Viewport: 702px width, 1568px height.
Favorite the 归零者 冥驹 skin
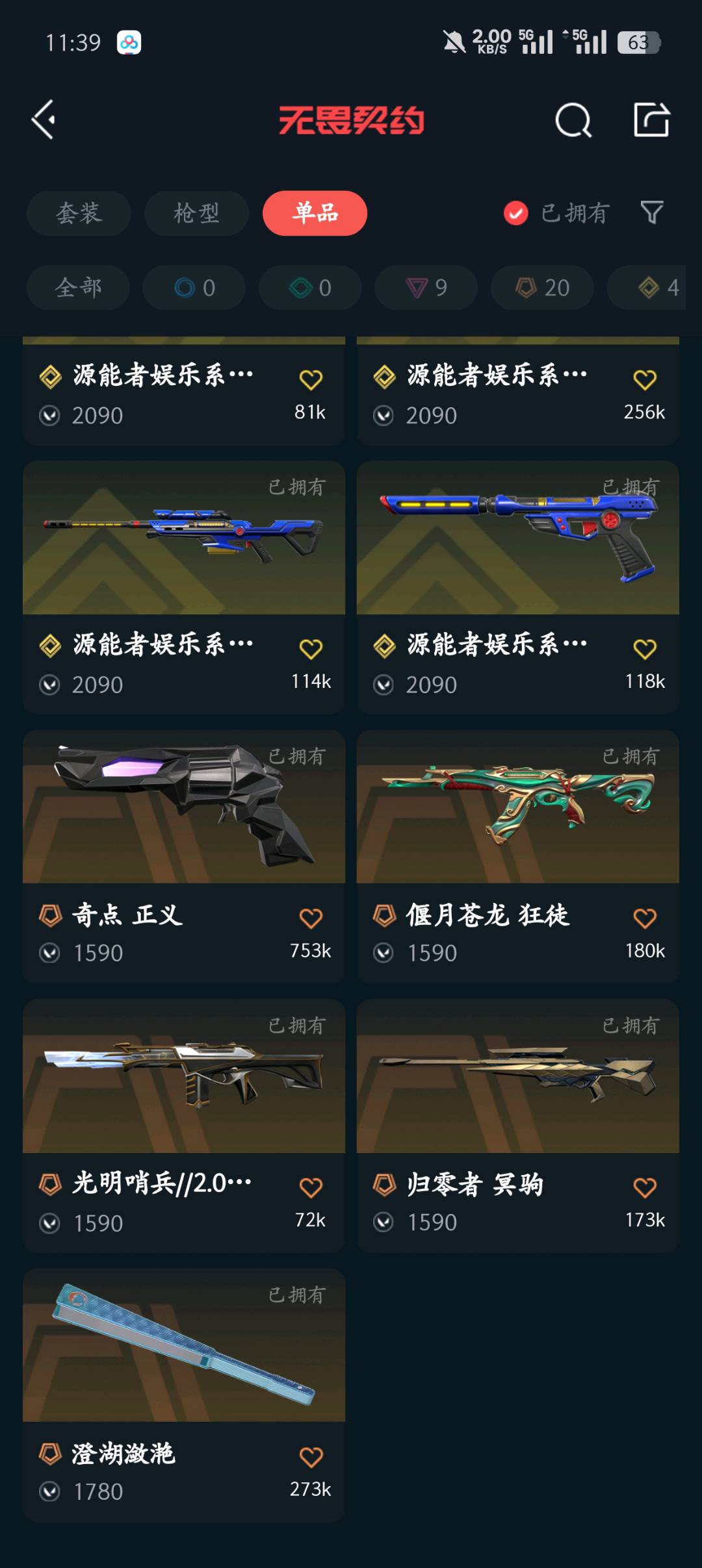pos(645,1187)
